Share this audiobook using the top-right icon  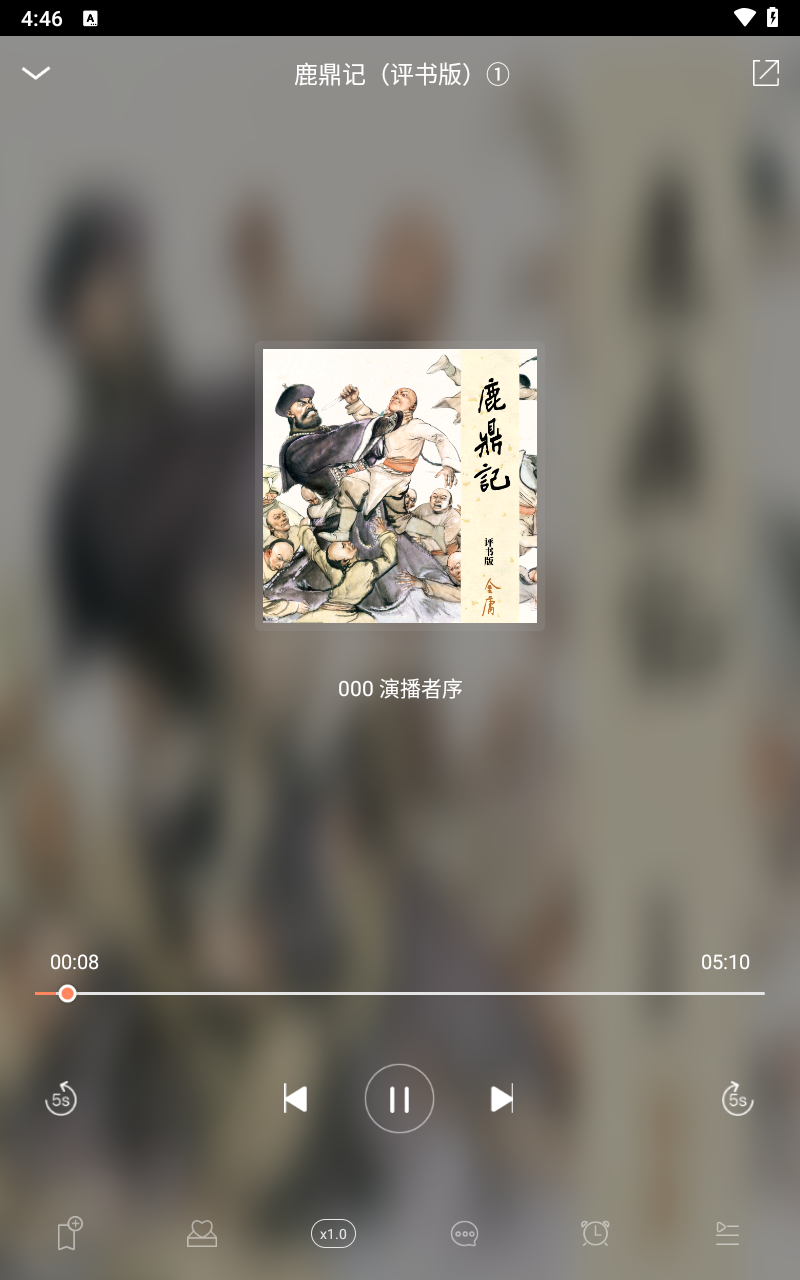coord(765,73)
